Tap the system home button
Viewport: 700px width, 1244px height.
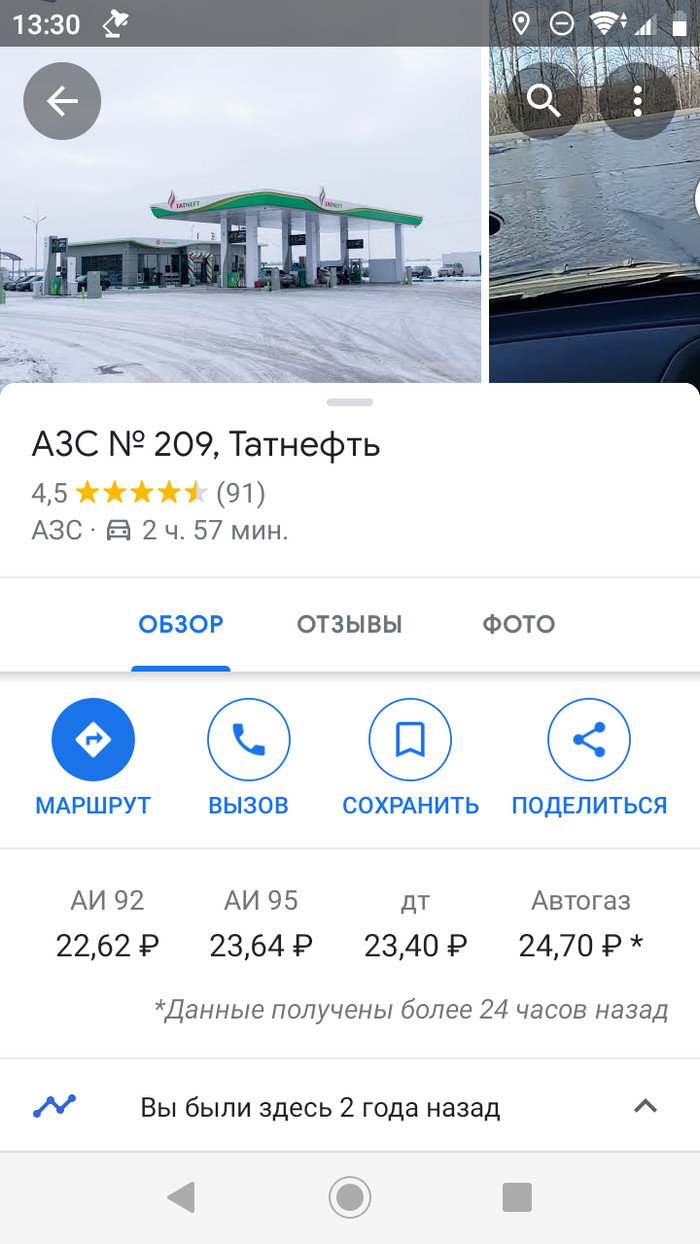350,1197
